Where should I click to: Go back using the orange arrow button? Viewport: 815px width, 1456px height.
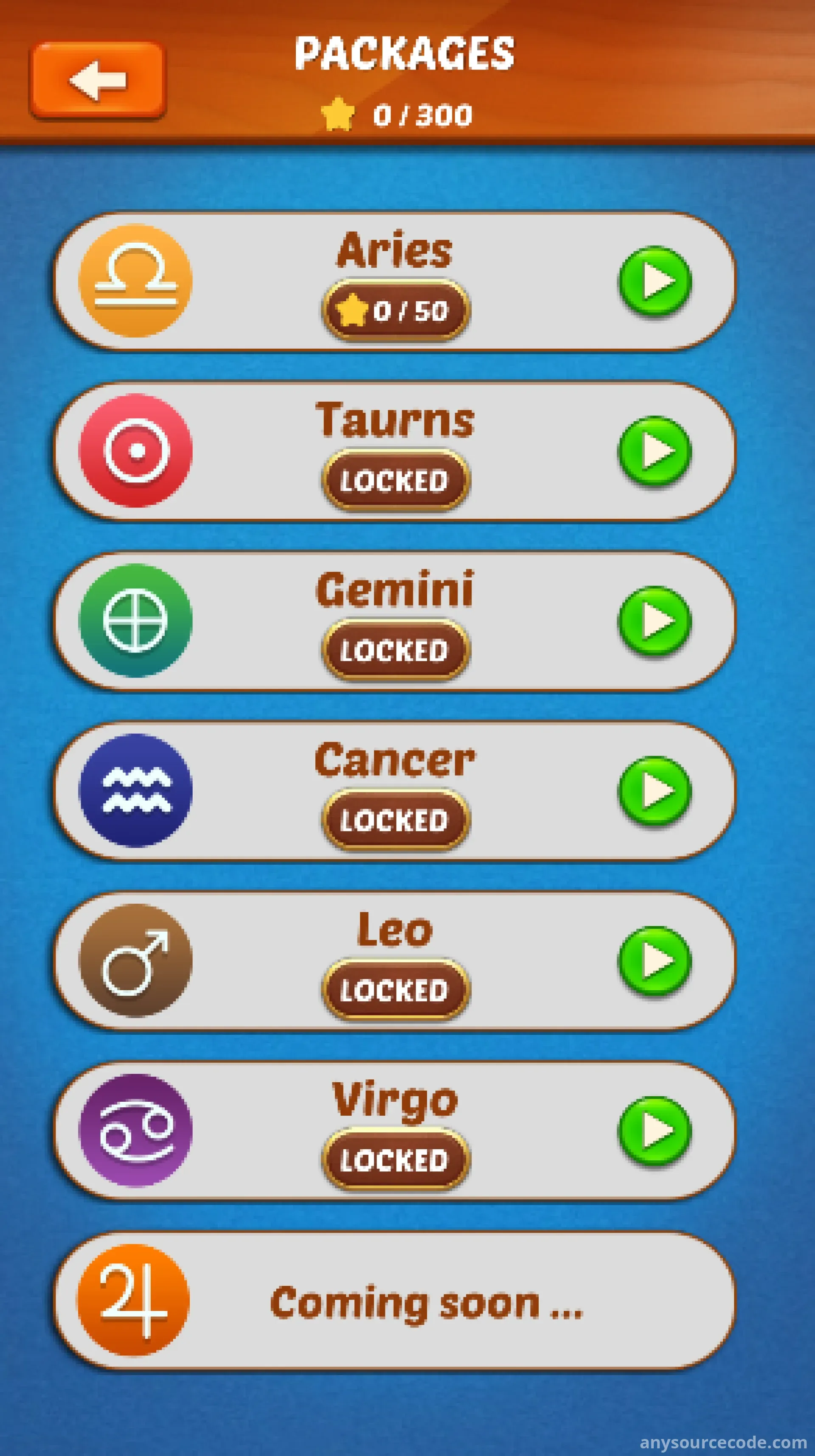click(x=98, y=80)
